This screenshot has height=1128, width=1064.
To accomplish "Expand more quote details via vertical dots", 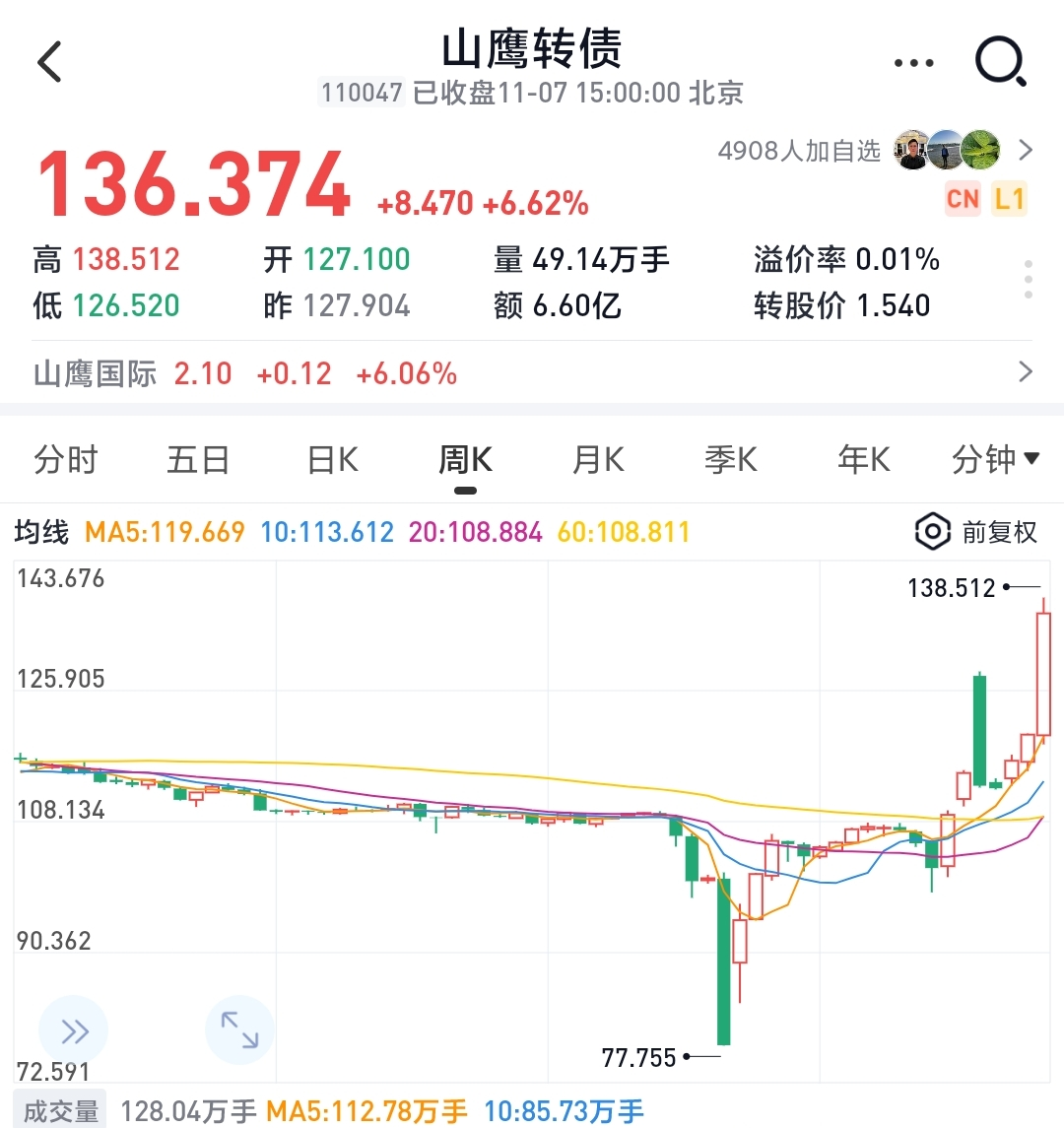I will pyautogui.click(x=1029, y=280).
